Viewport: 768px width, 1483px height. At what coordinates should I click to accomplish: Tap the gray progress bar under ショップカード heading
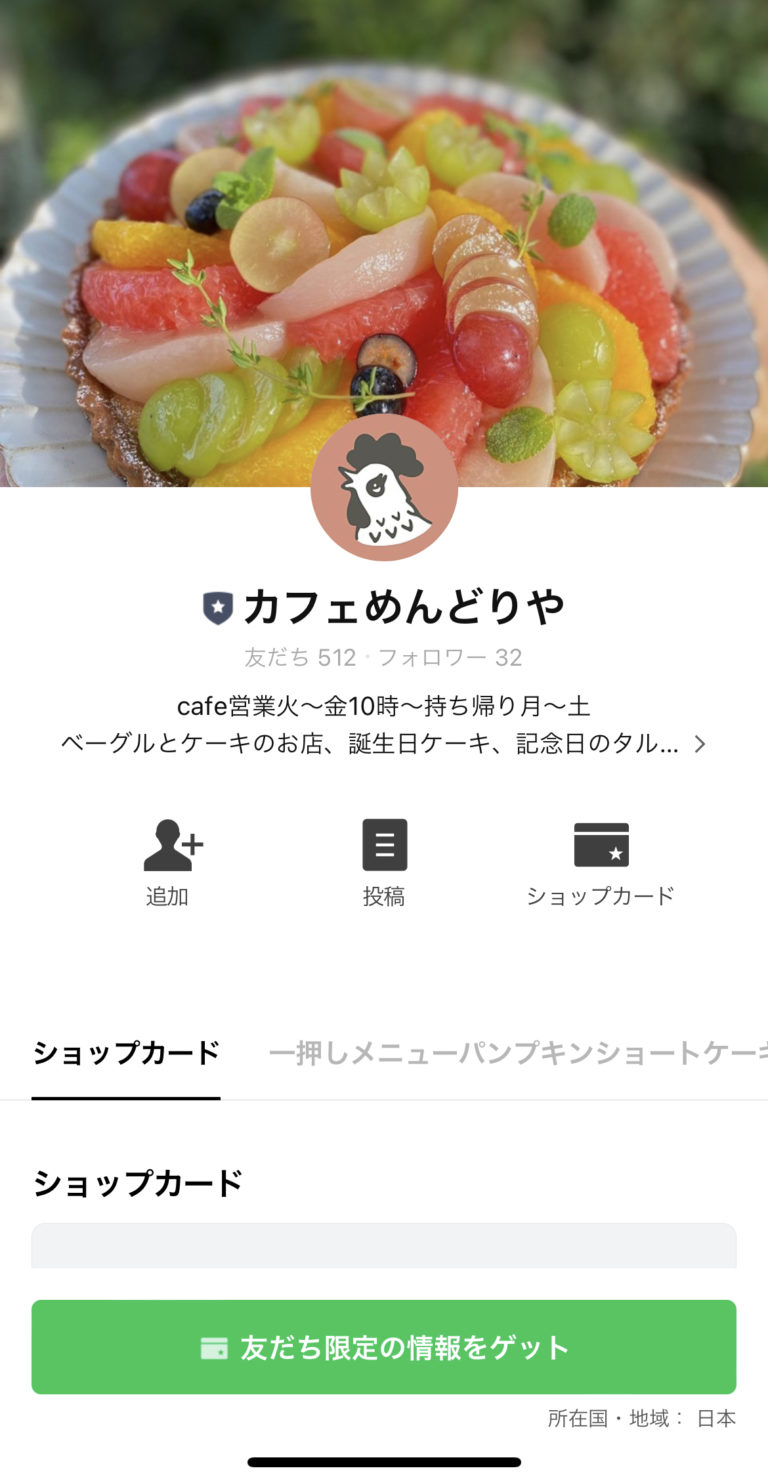(384, 1246)
